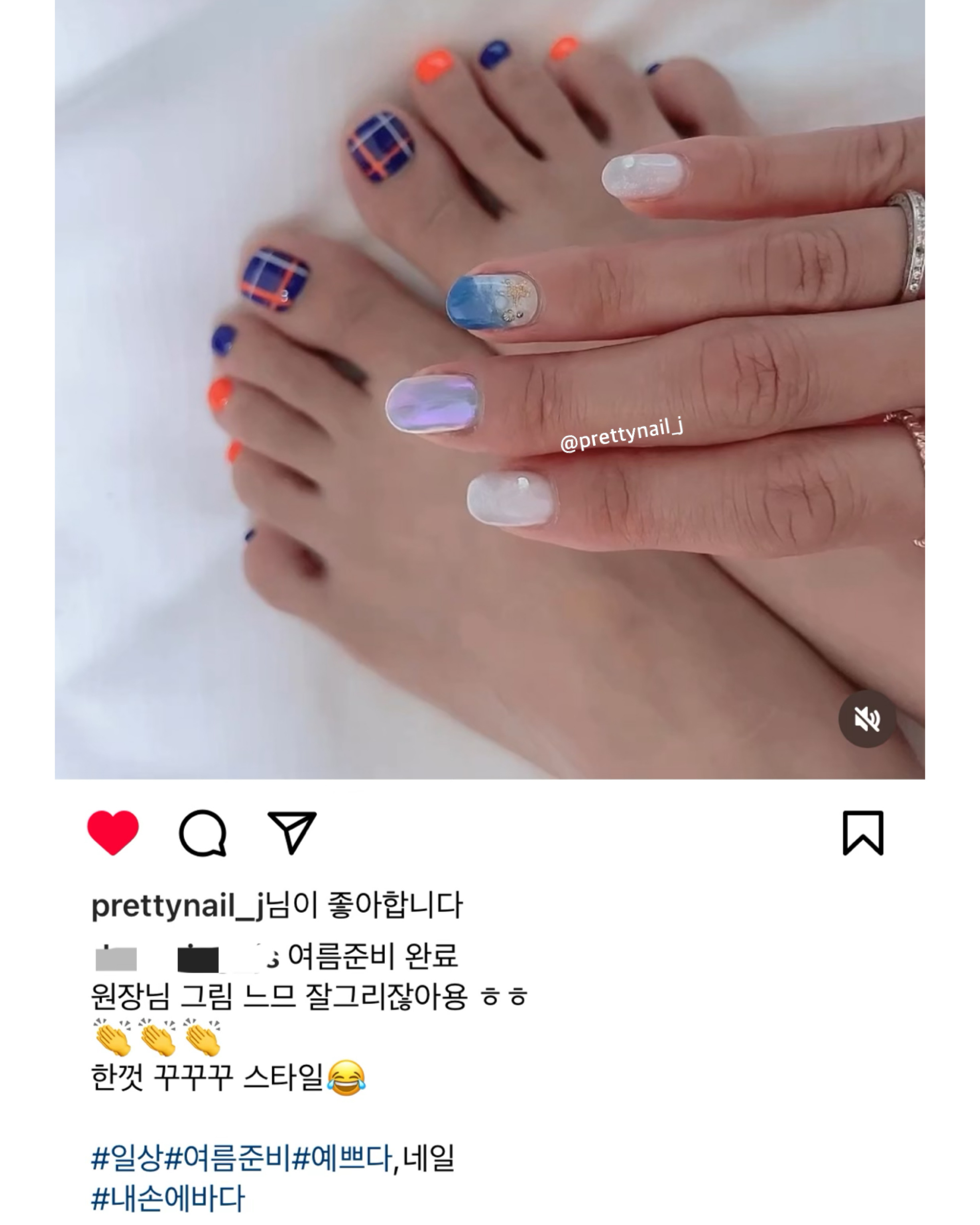Screen dimensions: 980x1225
Task: Bookmark this nail post
Action: 862,833
